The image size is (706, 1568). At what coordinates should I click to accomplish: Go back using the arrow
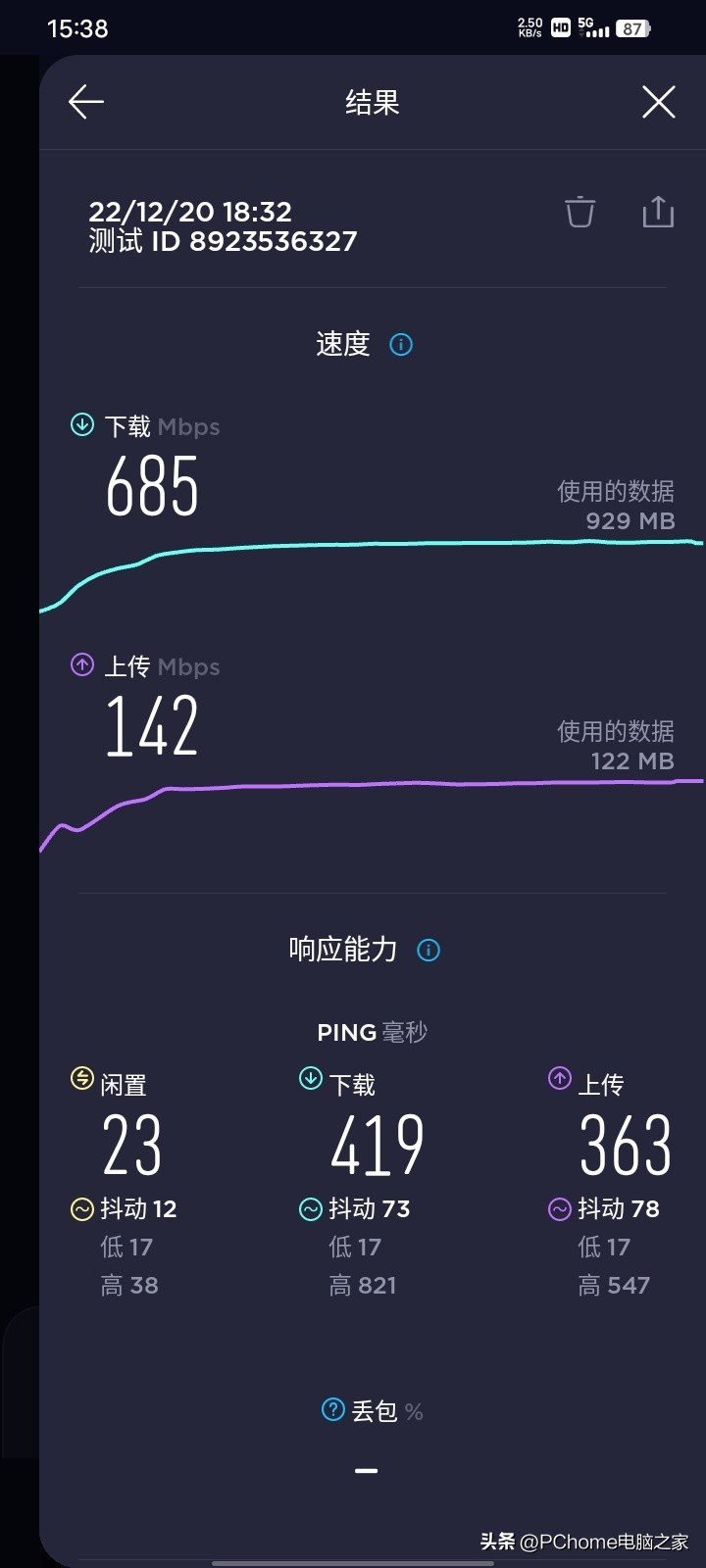pos(84,101)
